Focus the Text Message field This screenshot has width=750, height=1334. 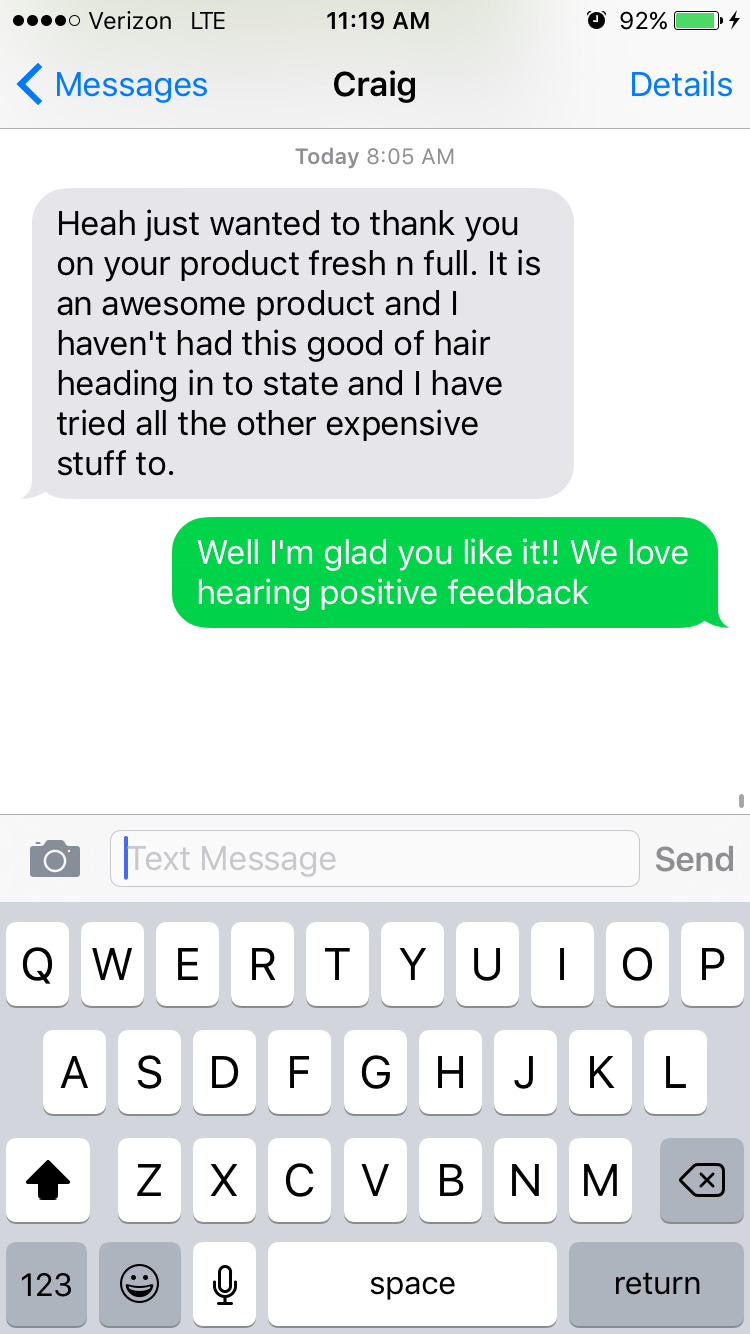[x=375, y=858]
